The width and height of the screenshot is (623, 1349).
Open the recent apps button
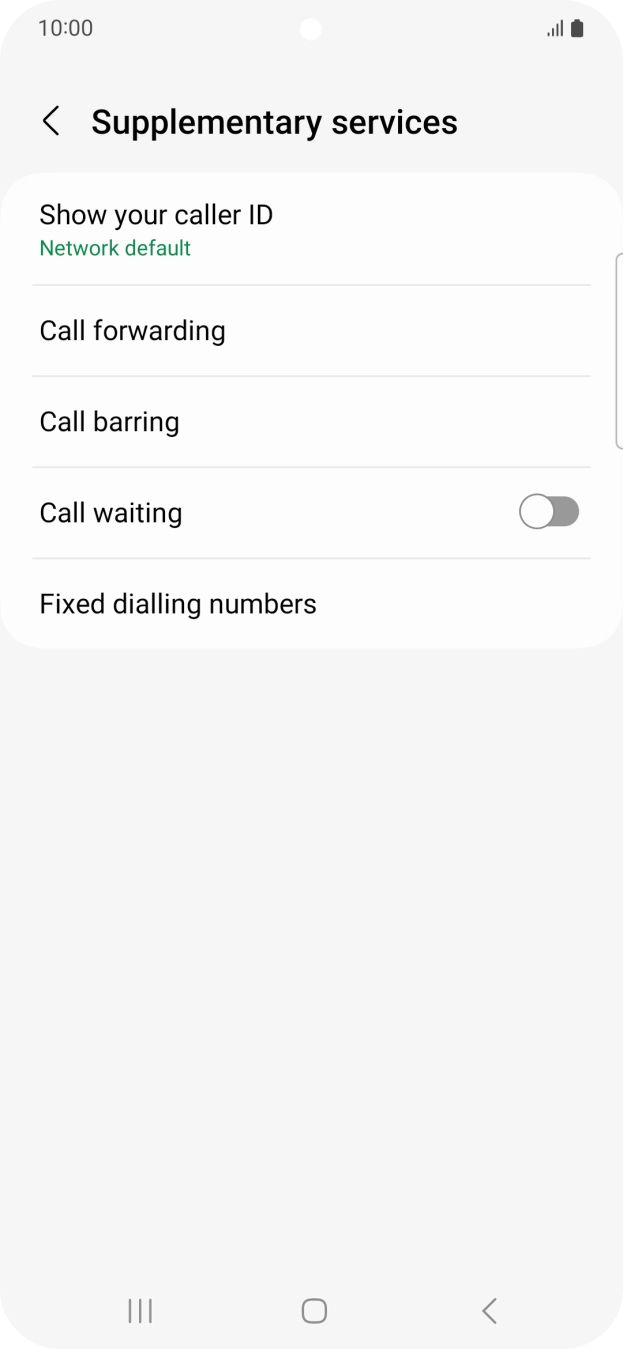pos(140,1311)
